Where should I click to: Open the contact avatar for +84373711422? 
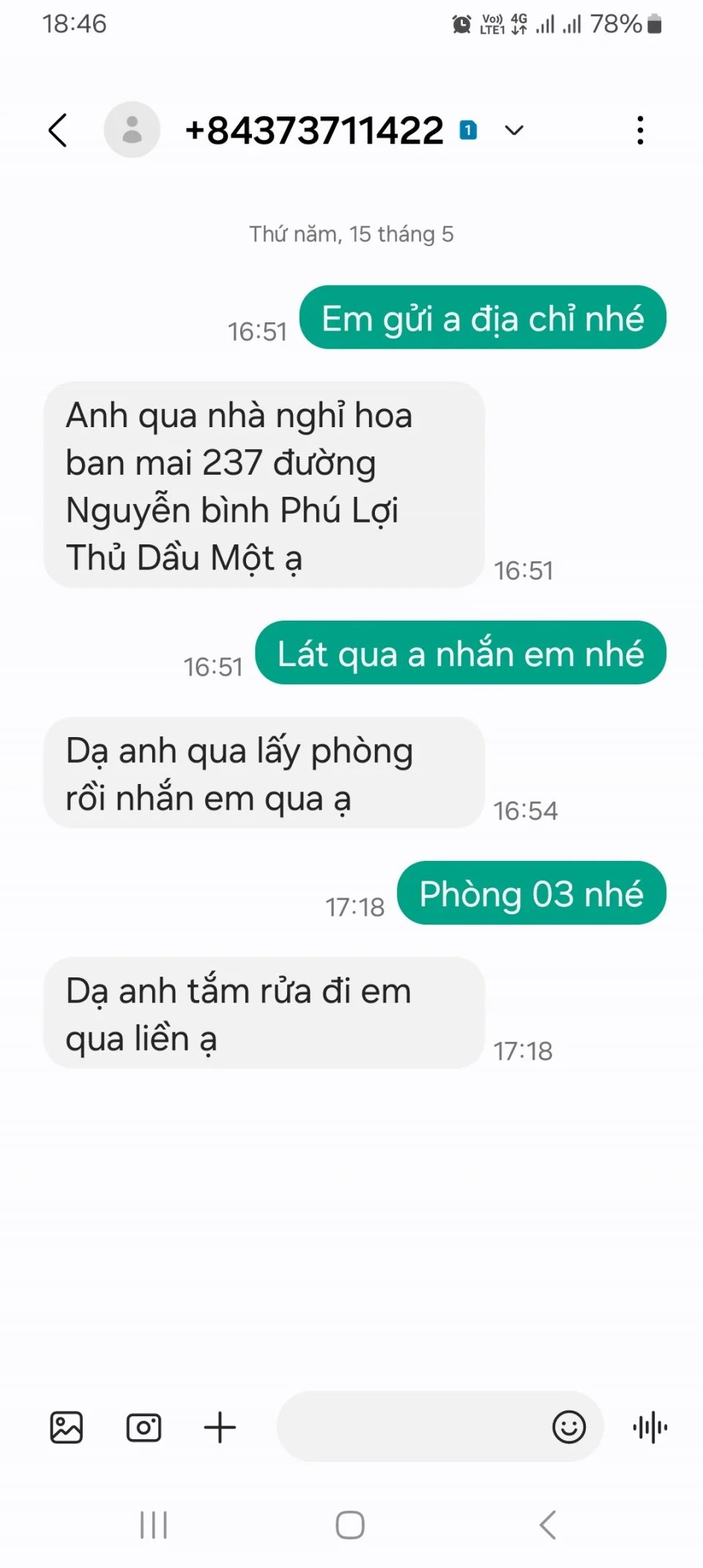(x=132, y=130)
